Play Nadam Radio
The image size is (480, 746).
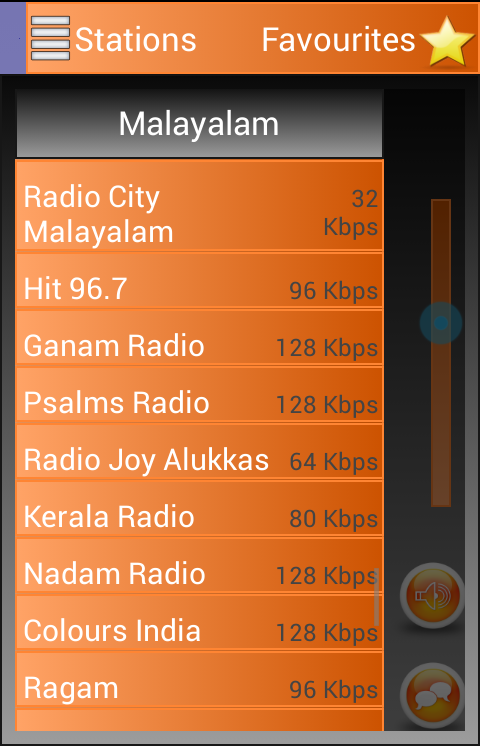[x=199, y=566]
